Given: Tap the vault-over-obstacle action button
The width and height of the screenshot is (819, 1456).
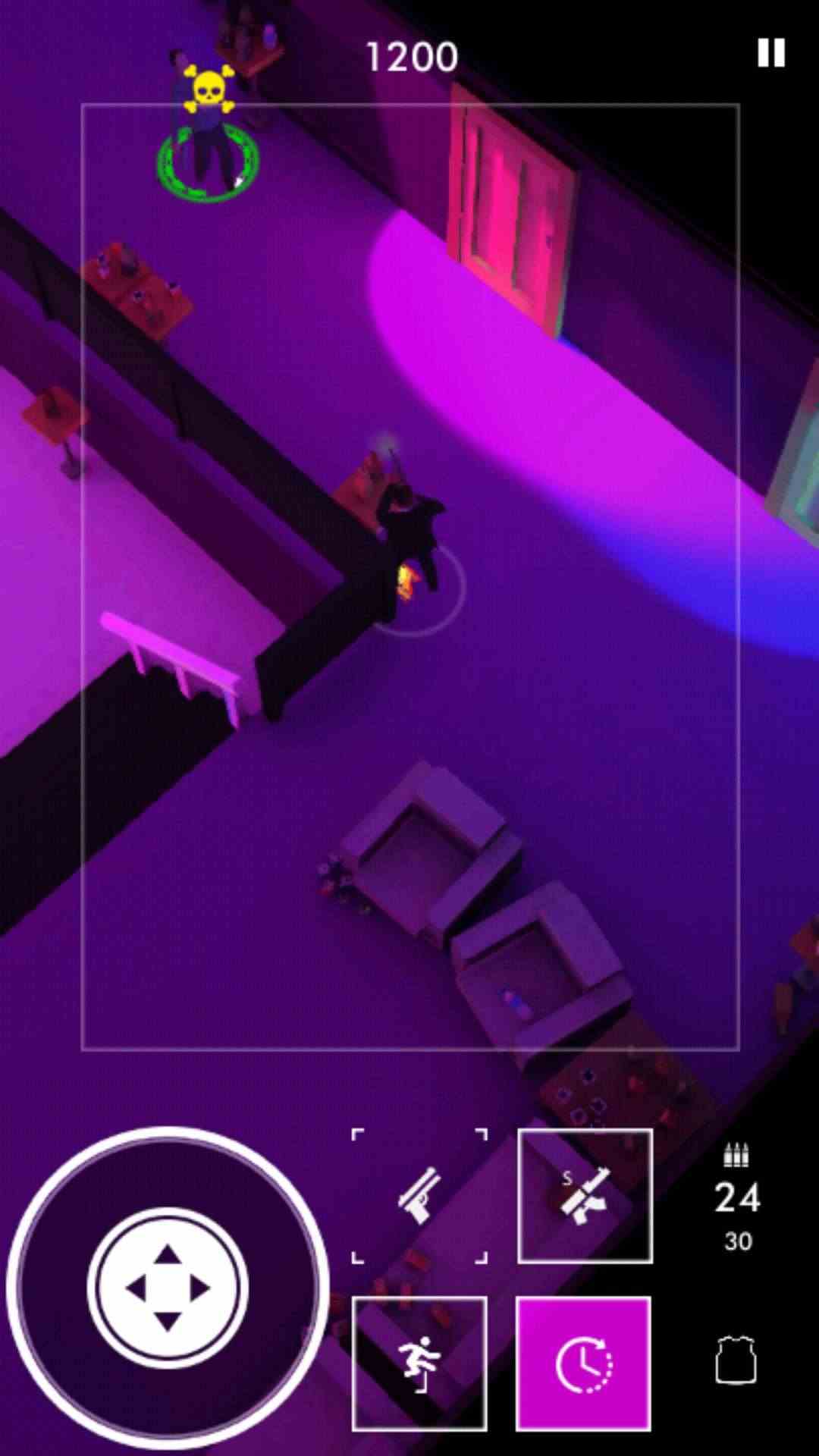Looking at the screenshot, I should (419, 1363).
